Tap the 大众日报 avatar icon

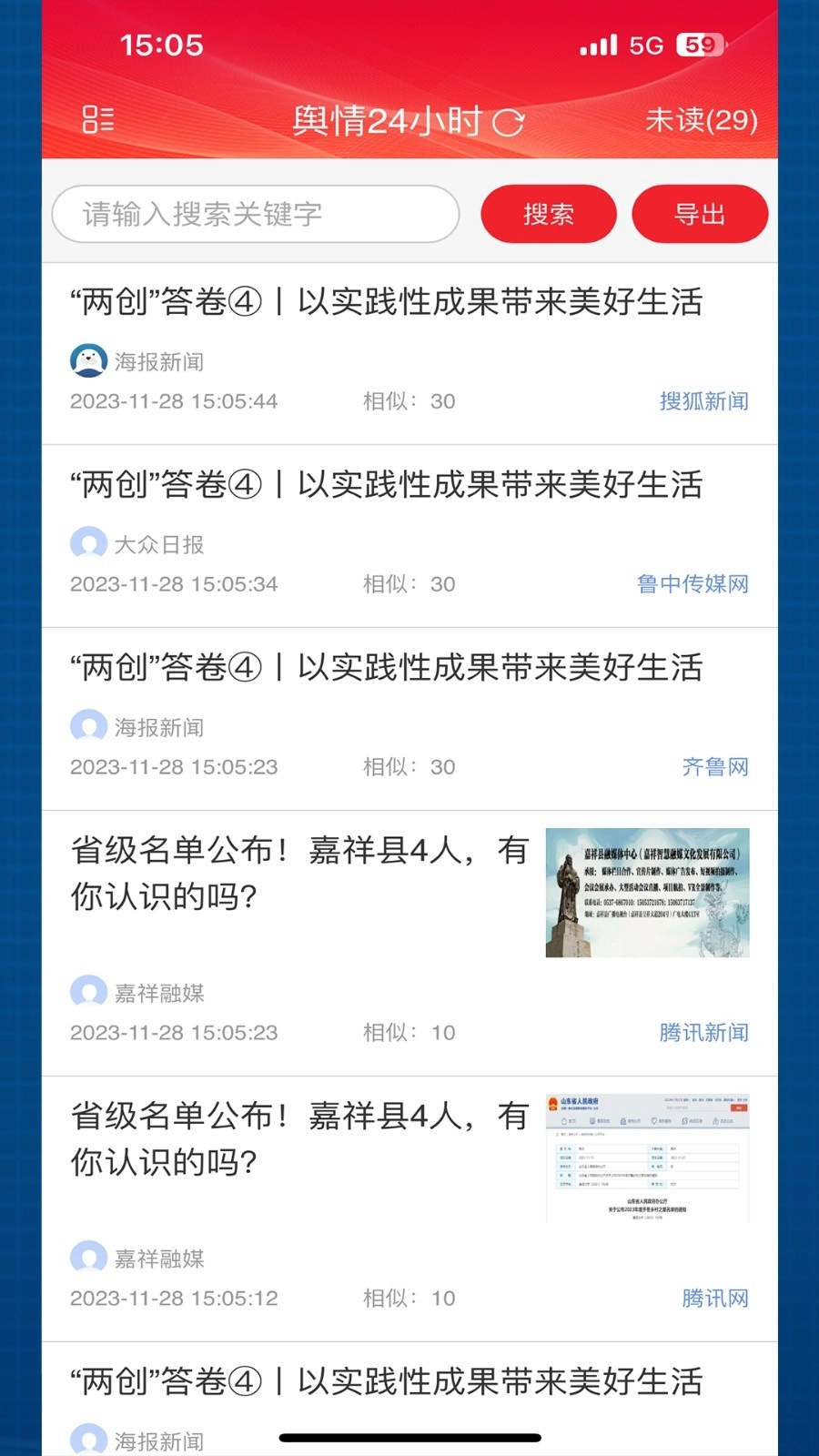click(86, 543)
